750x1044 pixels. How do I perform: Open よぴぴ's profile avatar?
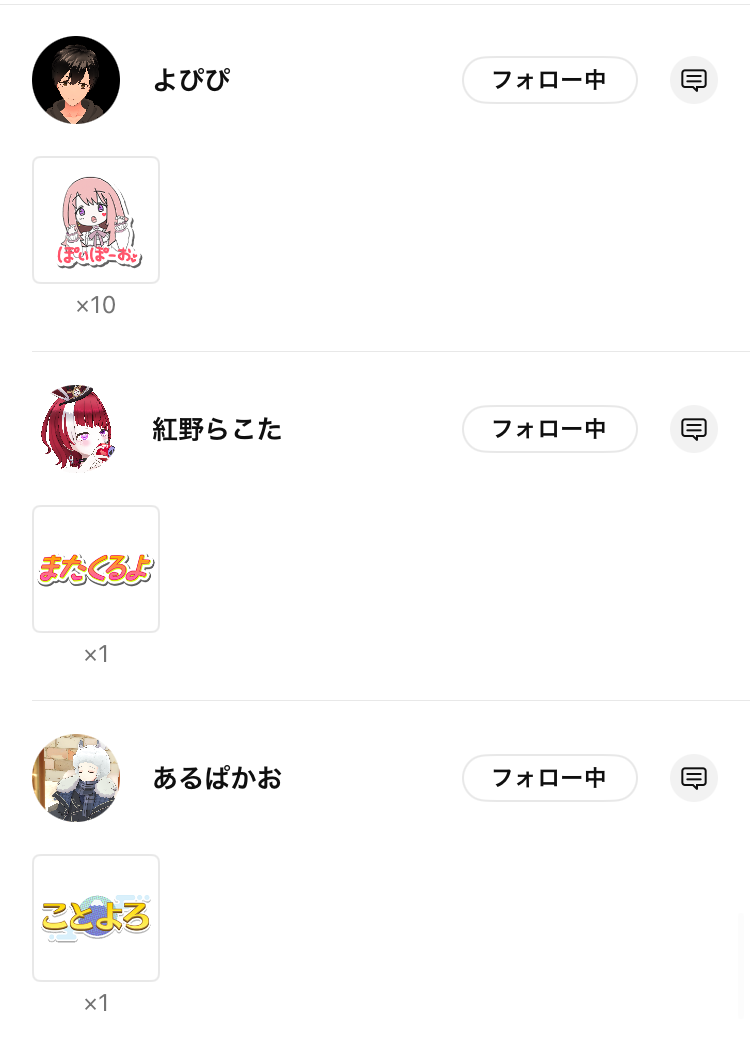76,80
